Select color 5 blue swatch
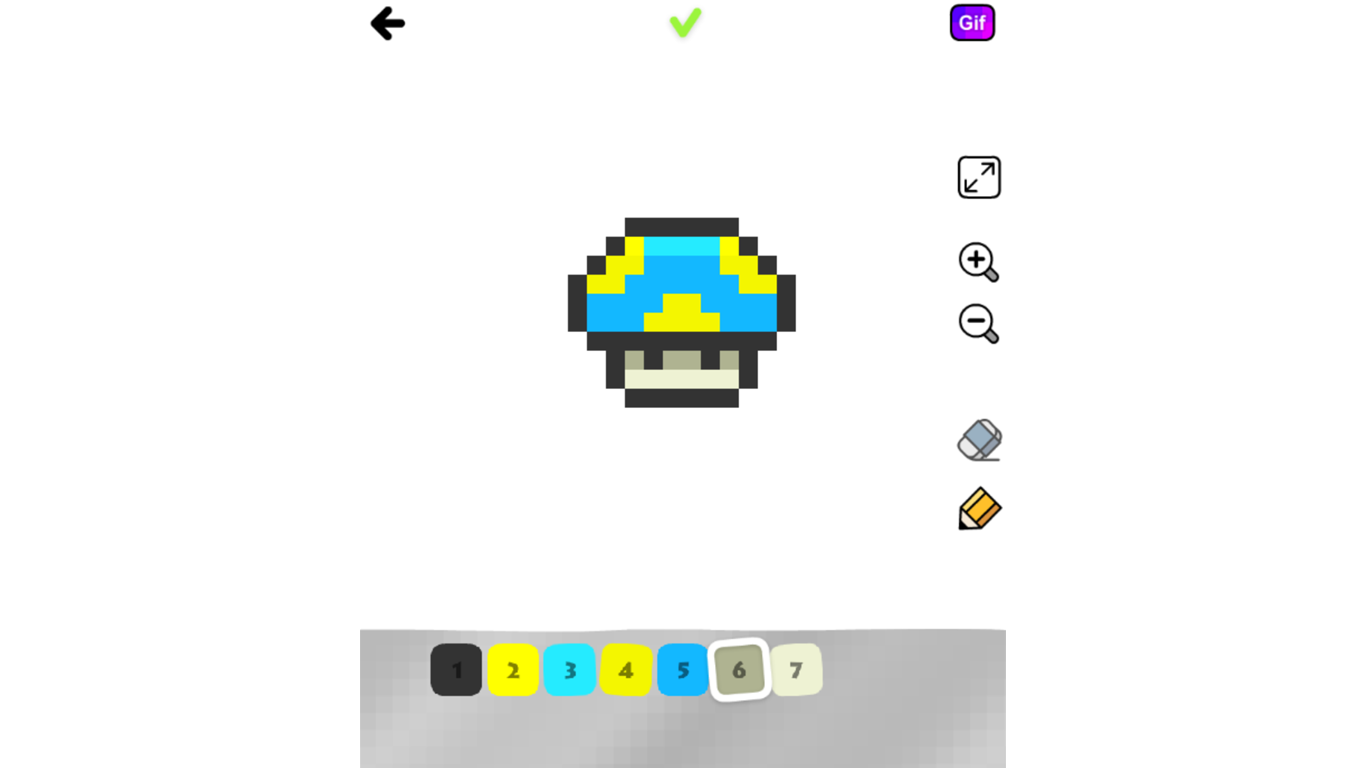Viewport: 1366px width, 768px height. (683, 670)
